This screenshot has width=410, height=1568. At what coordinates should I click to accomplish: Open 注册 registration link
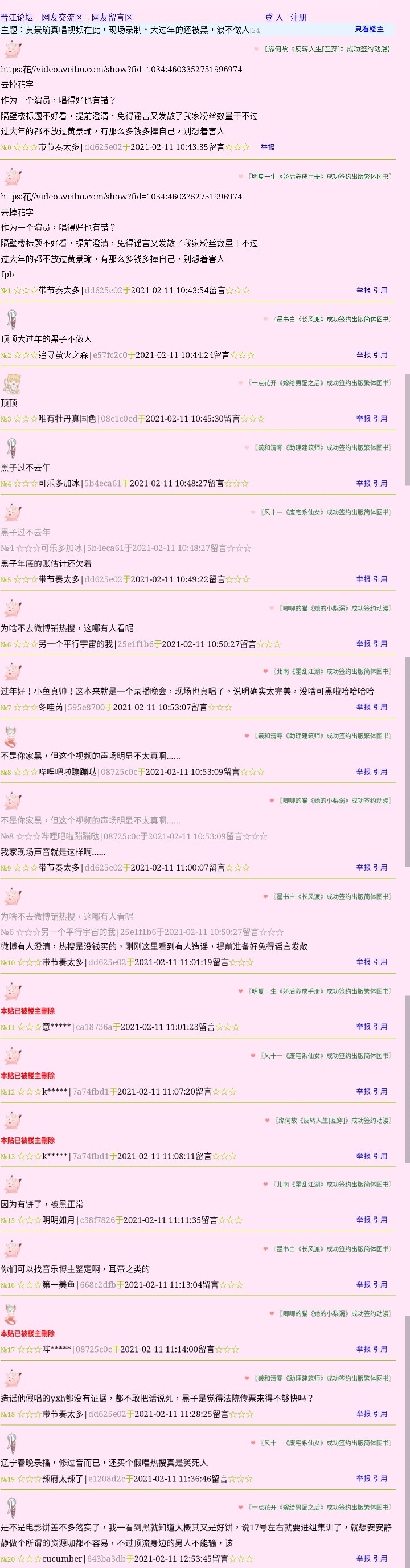(298, 17)
